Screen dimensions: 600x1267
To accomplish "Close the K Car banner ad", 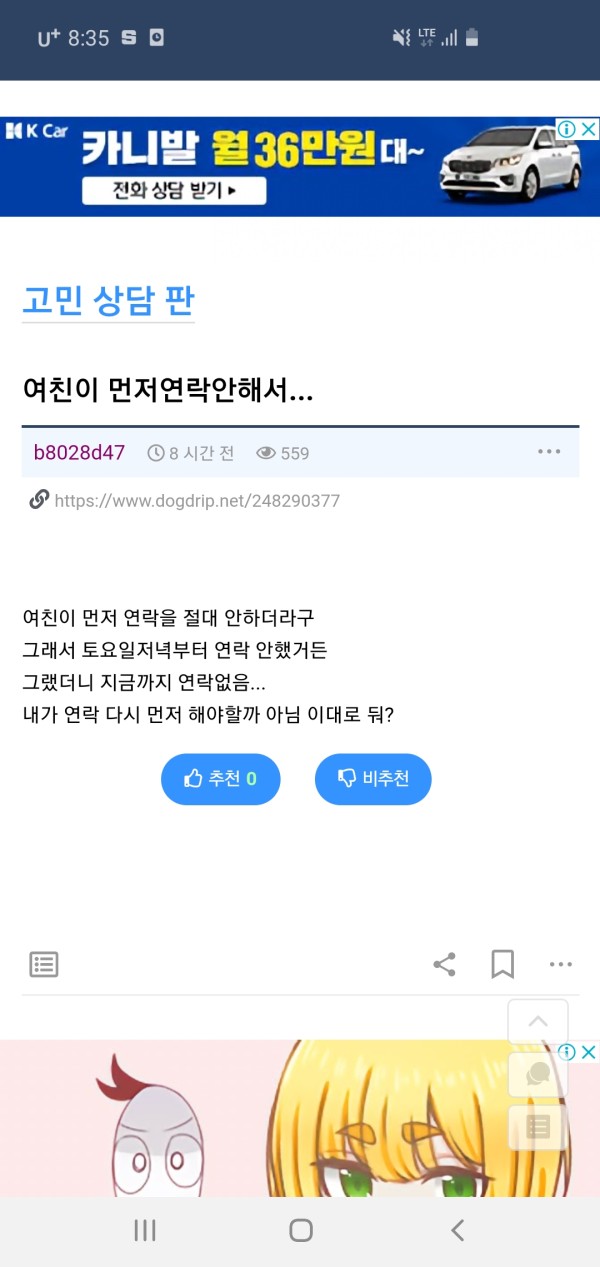I will tap(589, 129).
